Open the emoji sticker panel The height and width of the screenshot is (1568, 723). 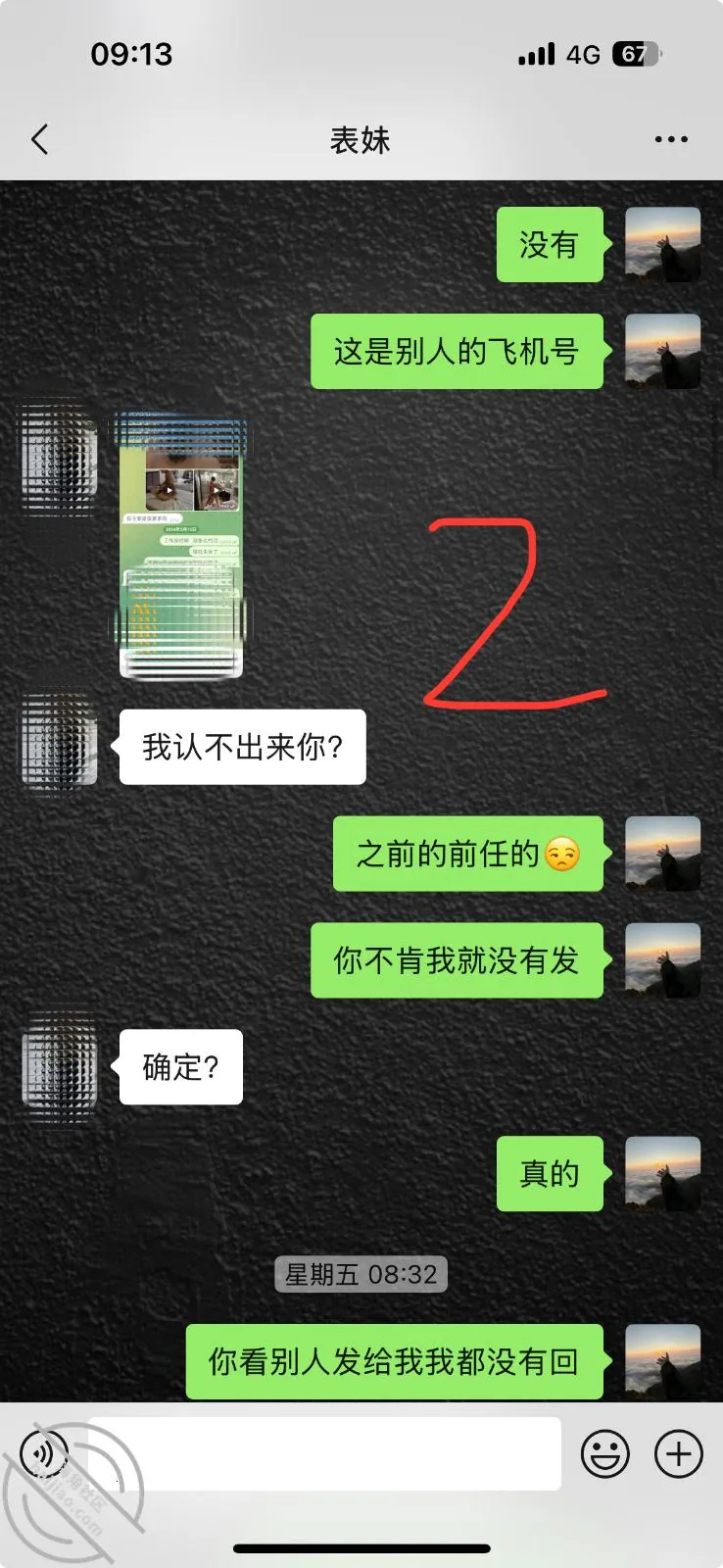coord(605,1453)
